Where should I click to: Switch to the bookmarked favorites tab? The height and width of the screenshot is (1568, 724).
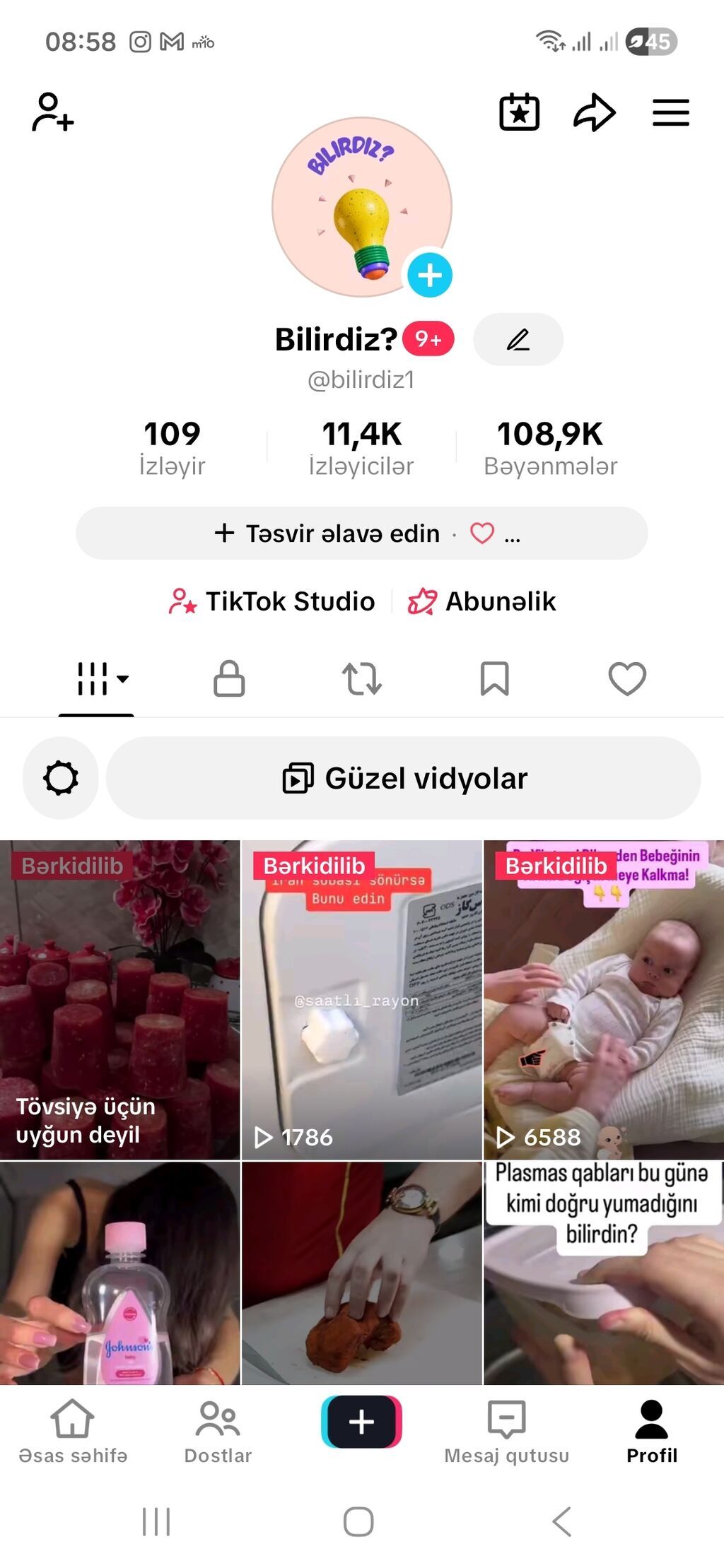pos(494,679)
